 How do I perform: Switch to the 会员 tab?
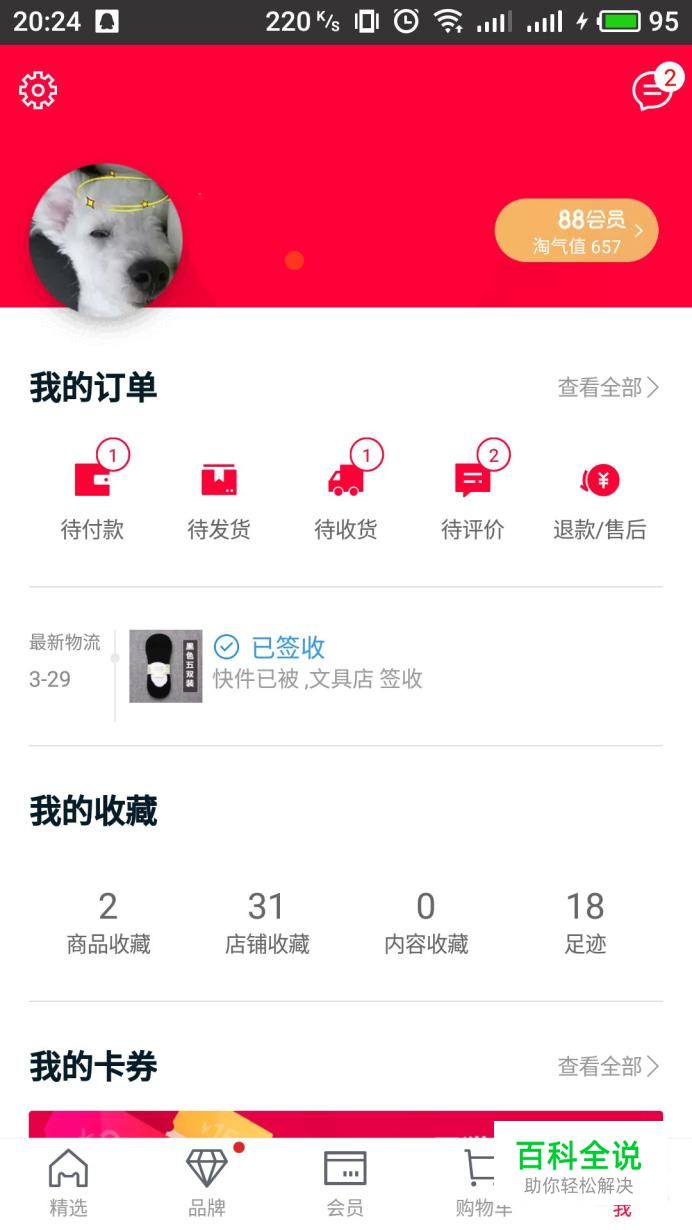pyautogui.click(x=345, y=1182)
